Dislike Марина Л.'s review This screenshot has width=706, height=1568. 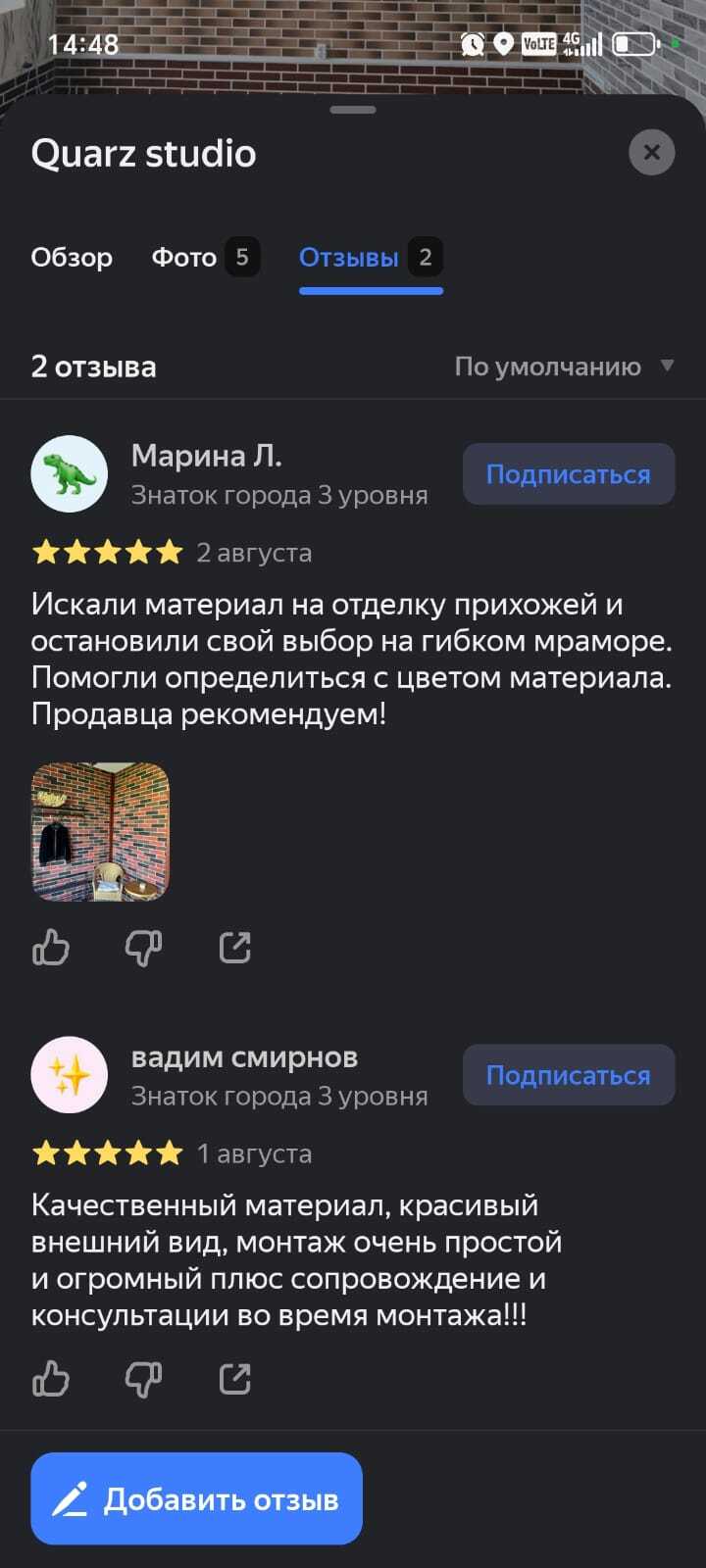(x=143, y=948)
